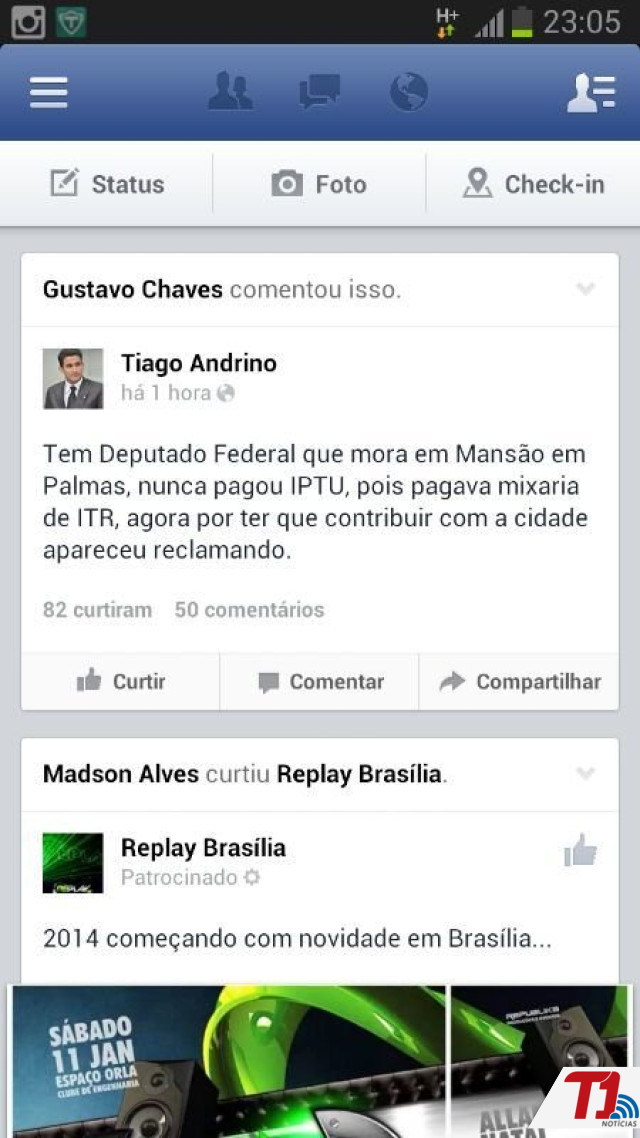The height and width of the screenshot is (1138, 640).
Task: Open Tiago Andrino's profile picture
Action: pos(73,378)
